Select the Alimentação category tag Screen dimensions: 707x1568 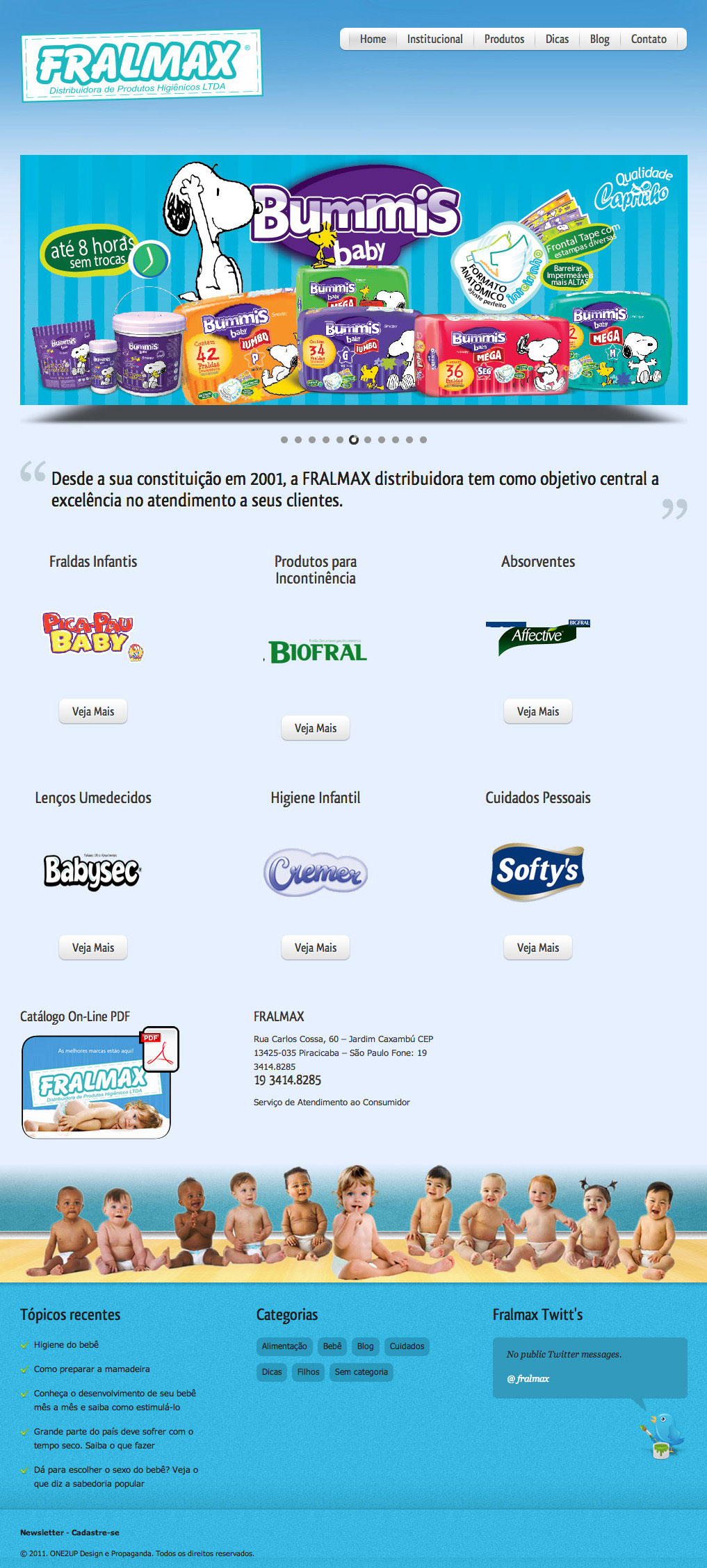pyautogui.click(x=284, y=1346)
